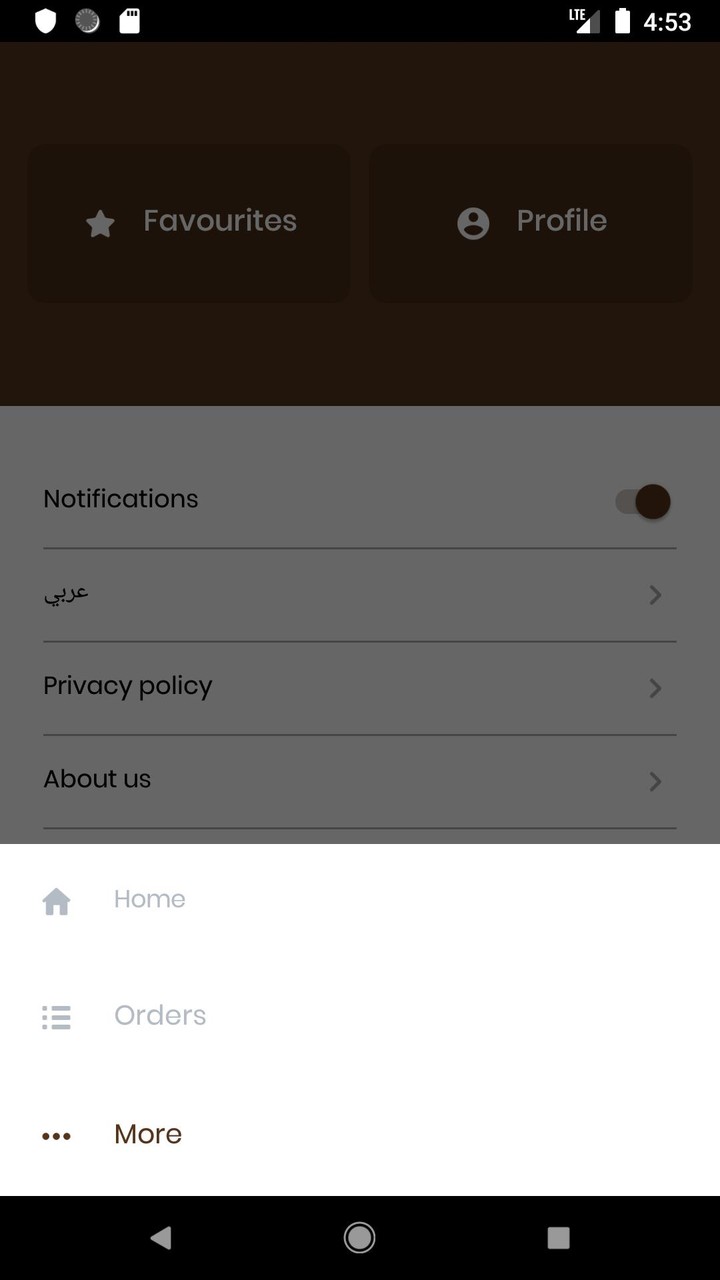
Task: Select the Home house icon
Action: point(57,900)
